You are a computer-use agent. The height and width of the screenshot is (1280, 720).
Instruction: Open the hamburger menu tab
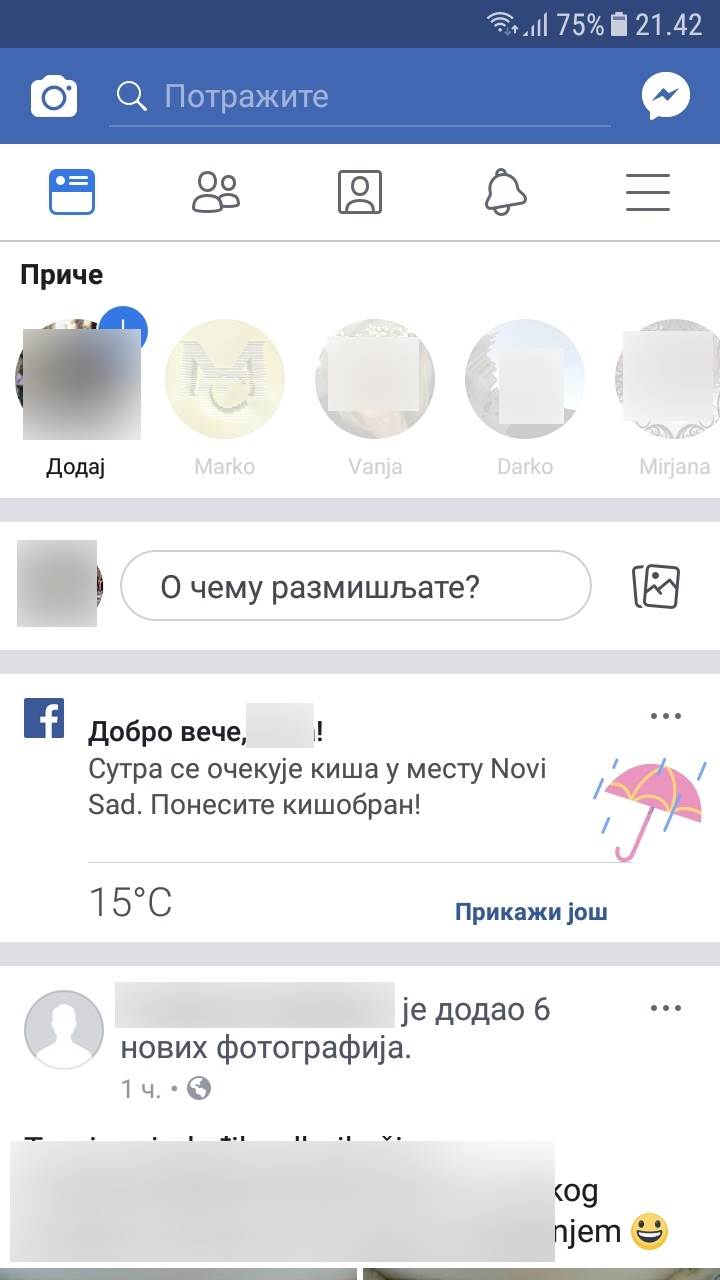648,191
